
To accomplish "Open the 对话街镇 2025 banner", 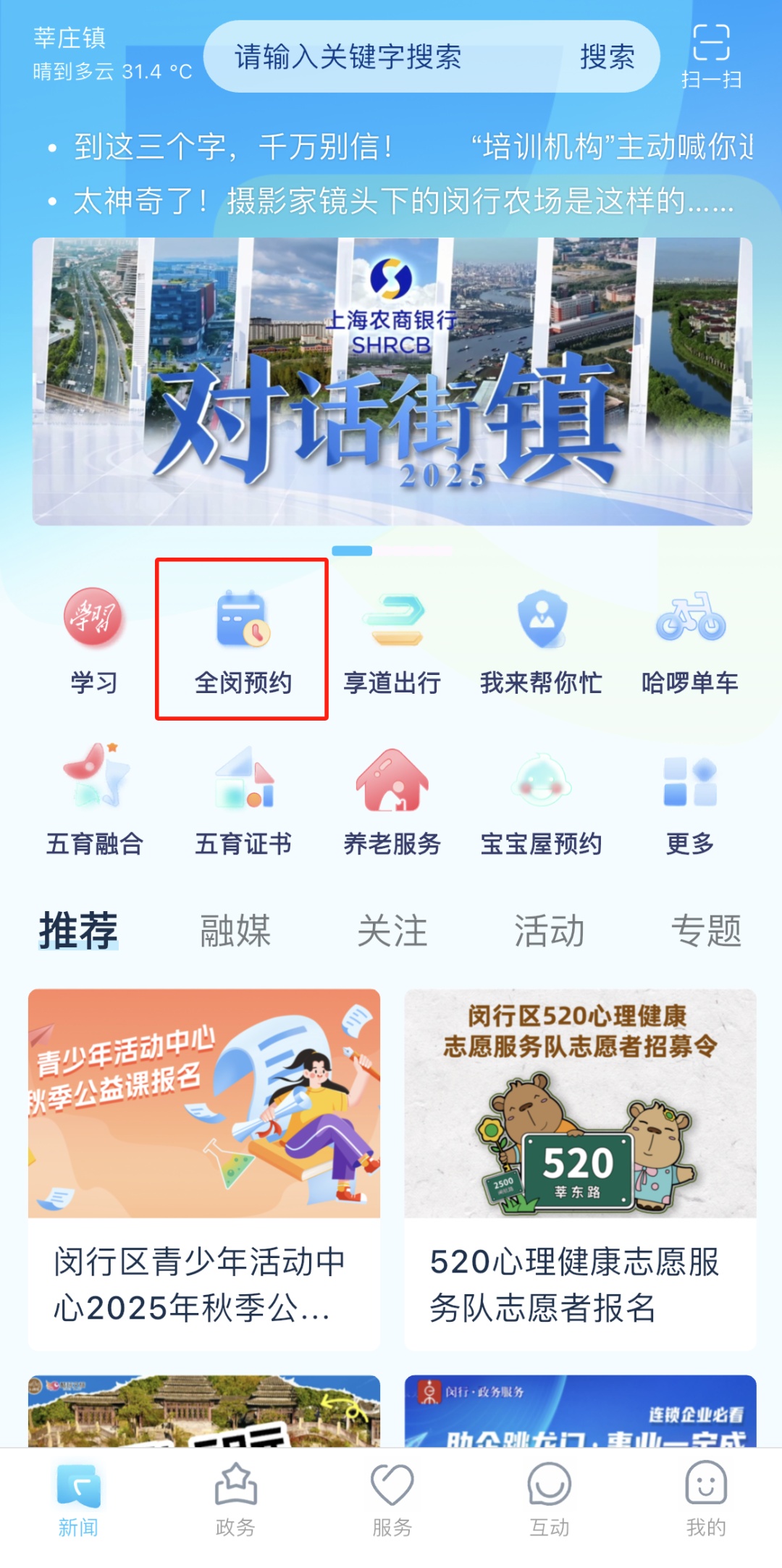I will 392,381.
